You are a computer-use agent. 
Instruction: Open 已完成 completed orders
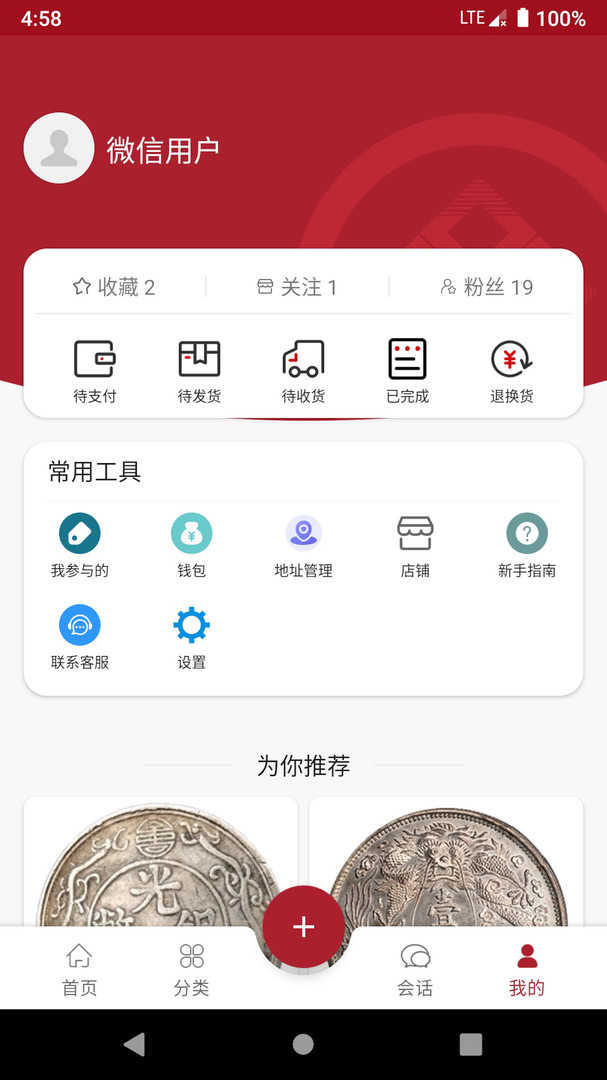(x=407, y=371)
